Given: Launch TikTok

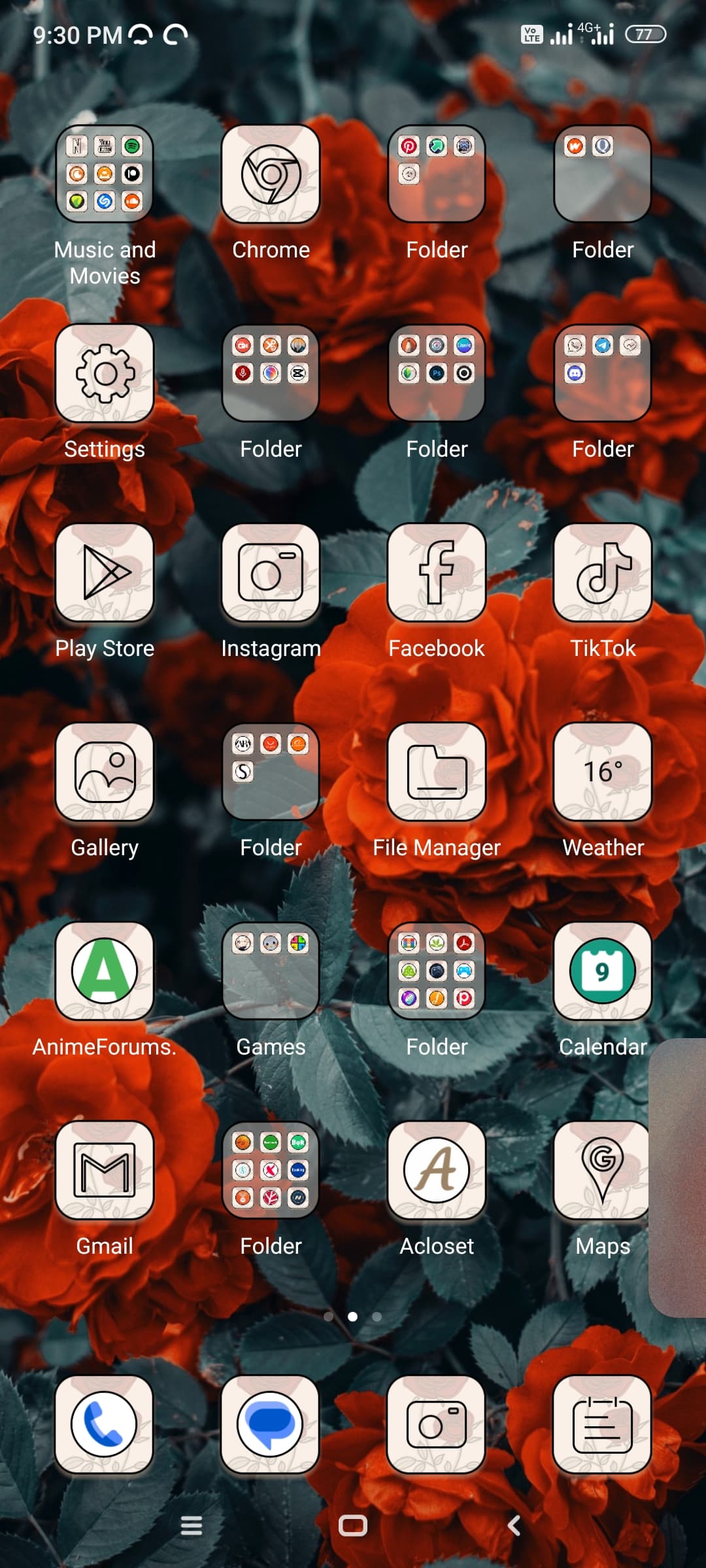Looking at the screenshot, I should pyautogui.click(x=603, y=573).
